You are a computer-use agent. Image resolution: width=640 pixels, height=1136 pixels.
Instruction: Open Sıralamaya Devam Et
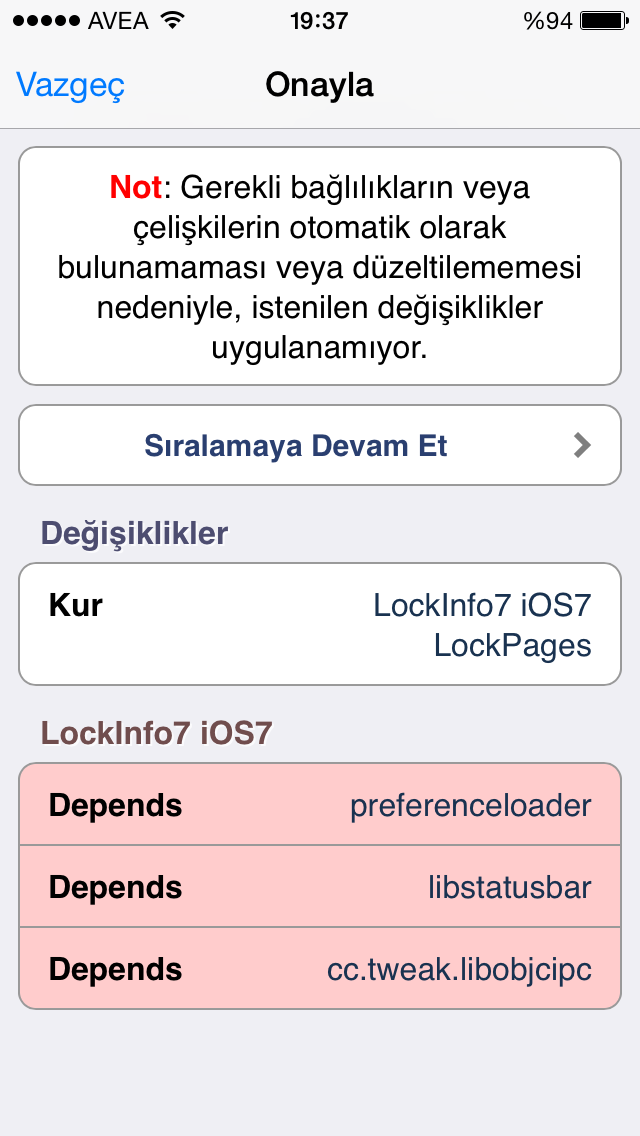point(320,445)
